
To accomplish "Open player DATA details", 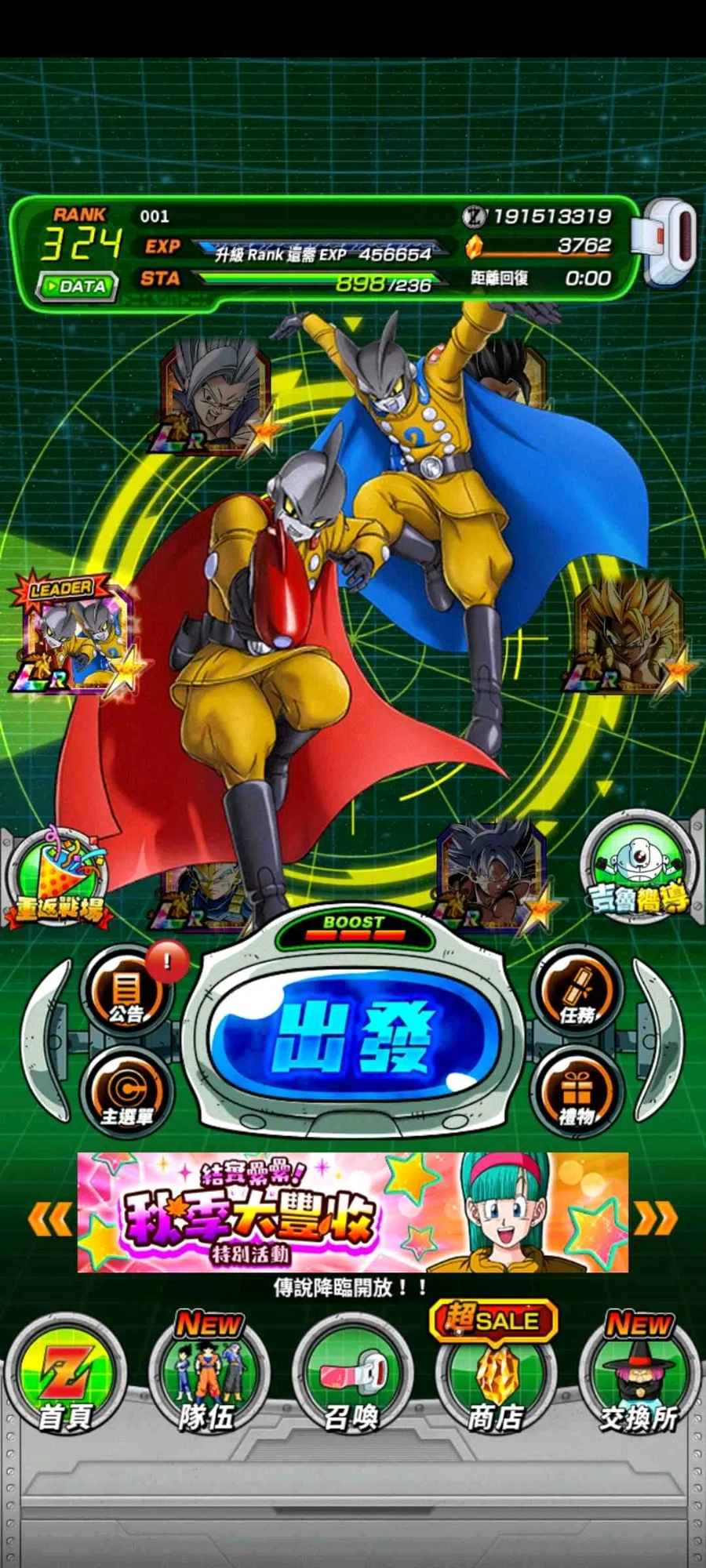I will 77,286.
